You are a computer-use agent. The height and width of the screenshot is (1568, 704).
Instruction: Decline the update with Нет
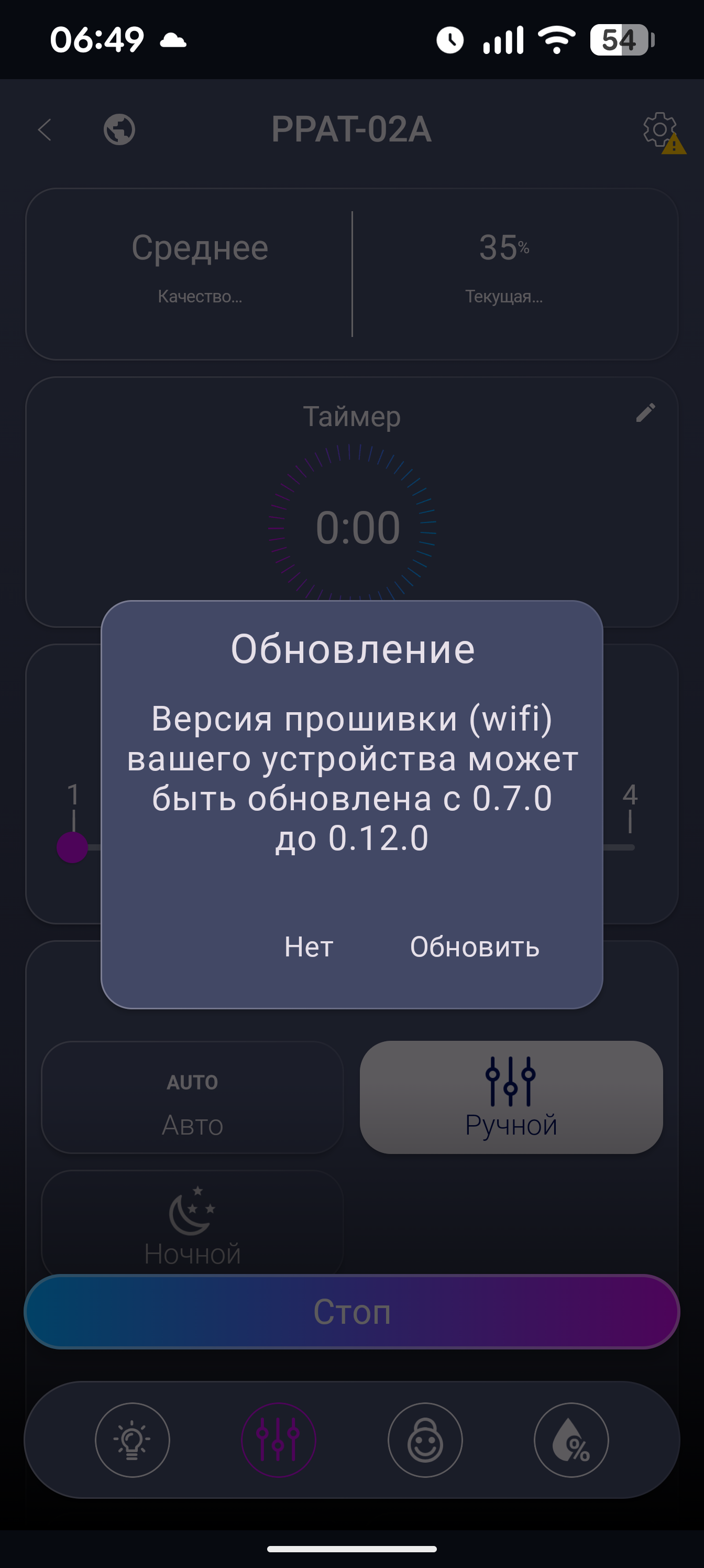pyautogui.click(x=309, y=946)
